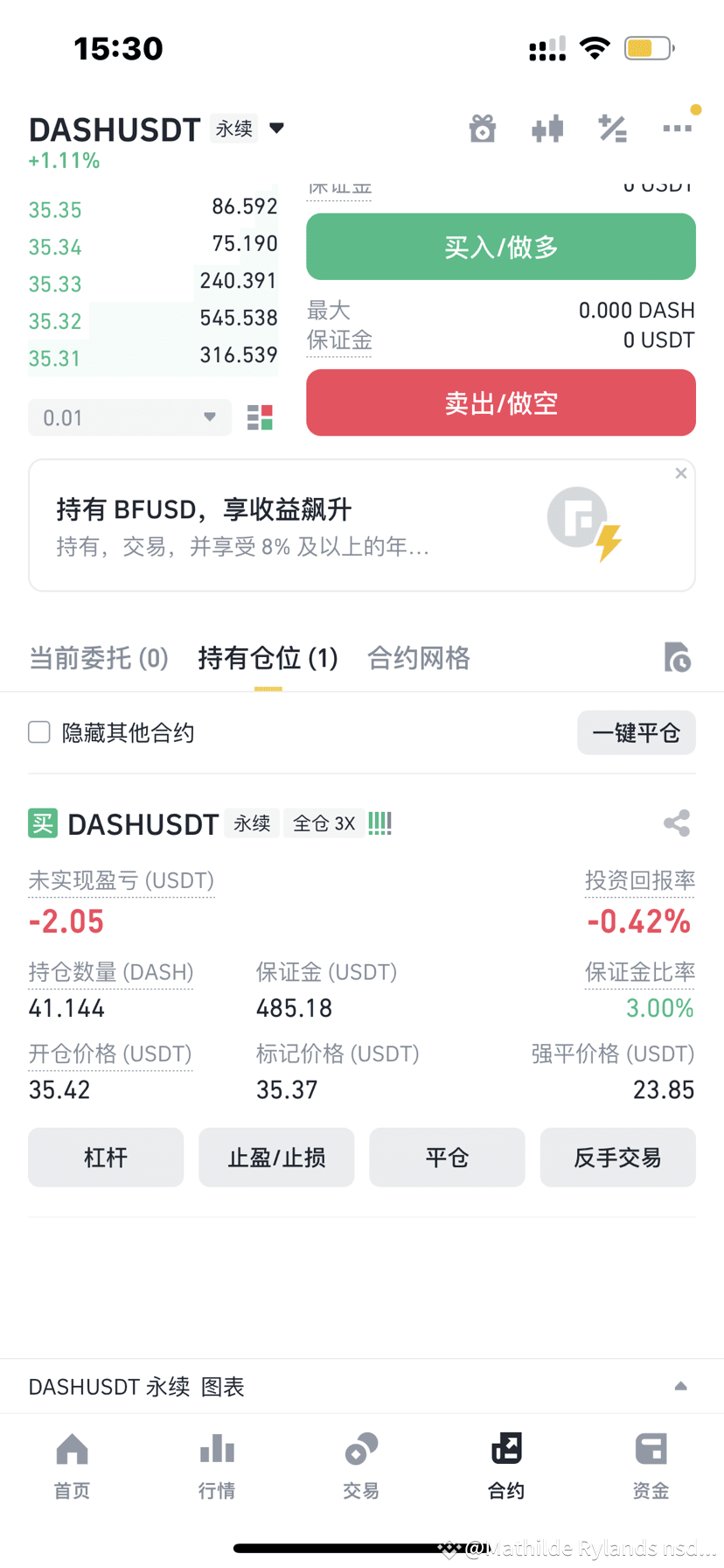Open the 资金 assets icon
The width and height of the screenshot is (724, 1568).
(x=651, y=1463)
